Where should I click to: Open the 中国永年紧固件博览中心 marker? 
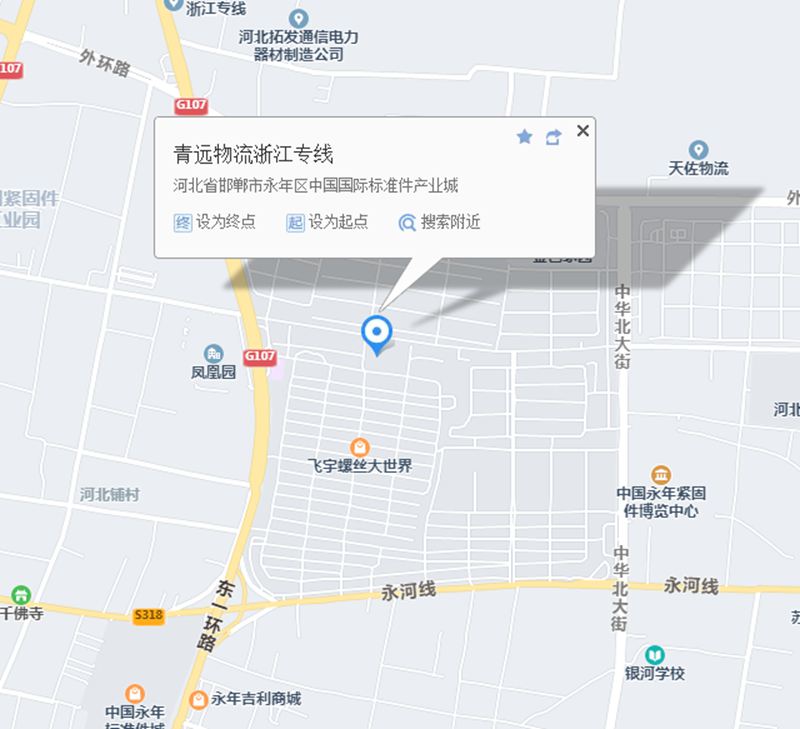[660, 474]
